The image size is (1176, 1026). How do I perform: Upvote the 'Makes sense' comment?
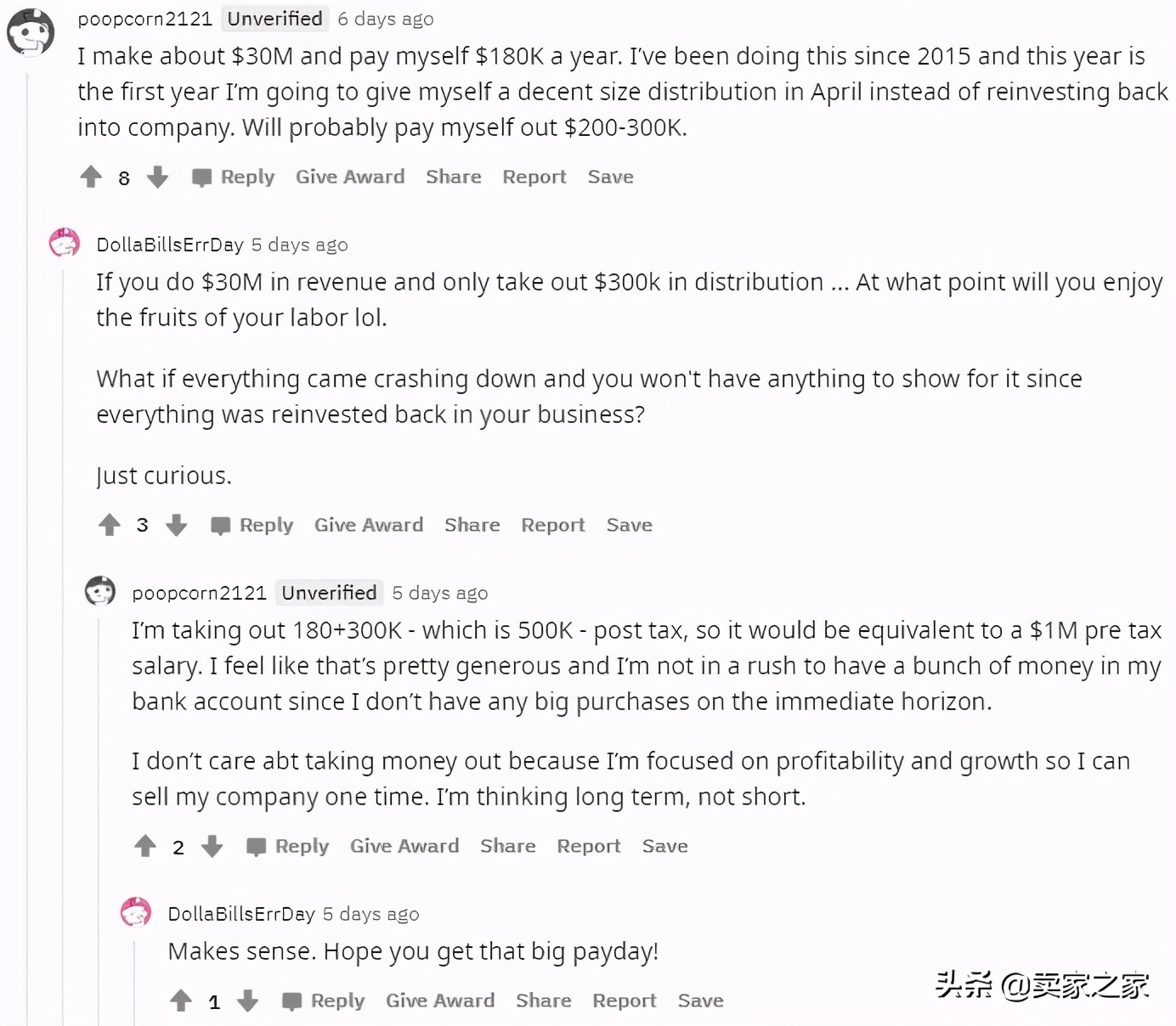[181, 1001]
